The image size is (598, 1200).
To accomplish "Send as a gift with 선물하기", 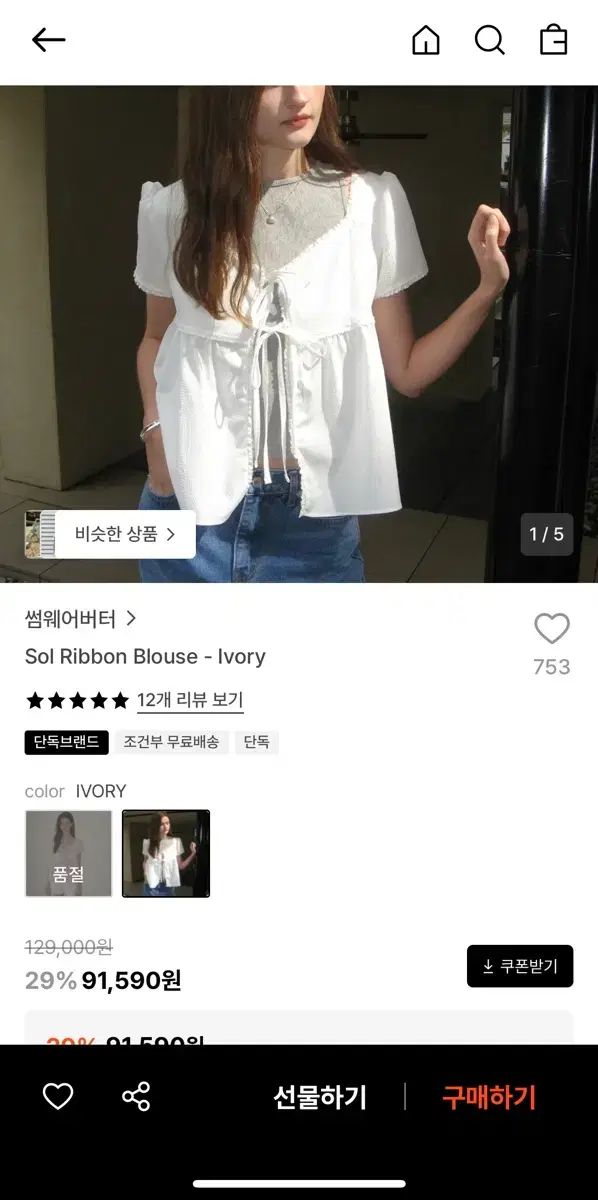I will click(320, 1097).
